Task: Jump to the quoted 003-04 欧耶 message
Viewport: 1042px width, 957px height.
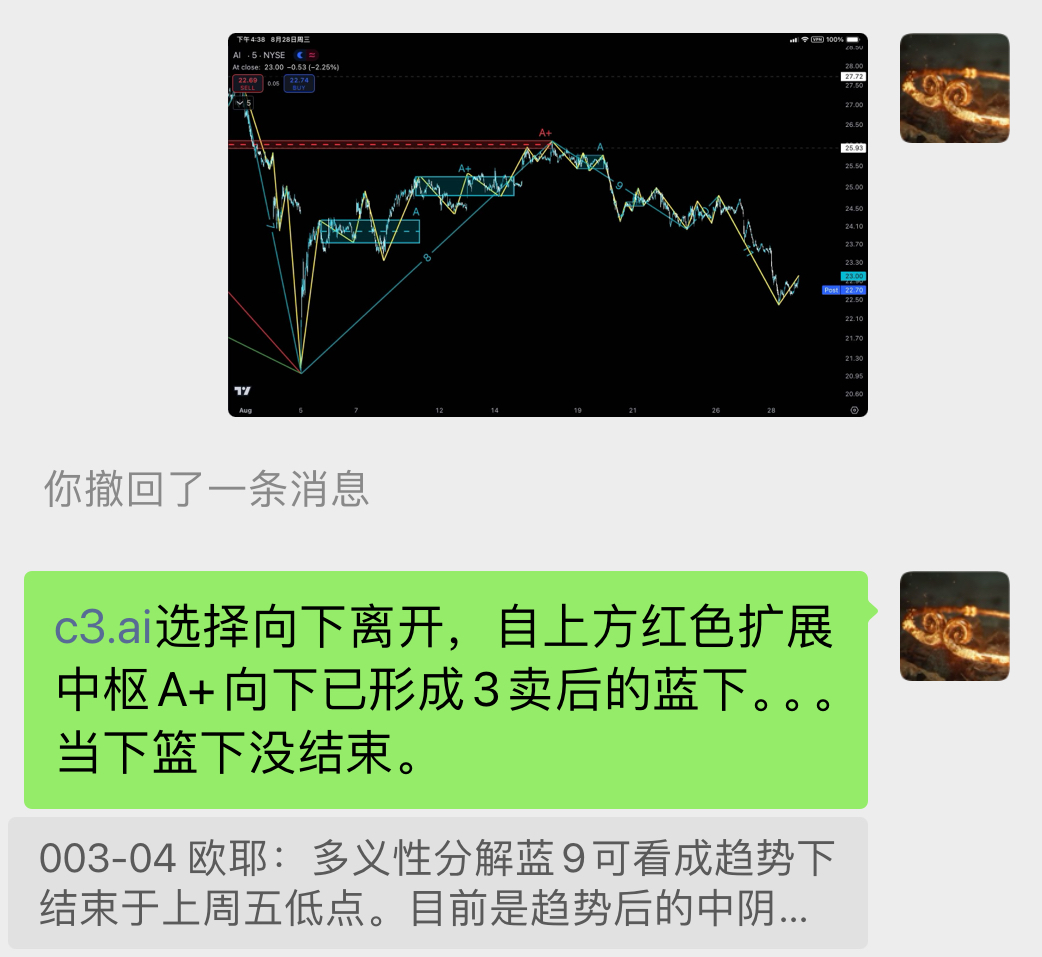Action: click(x=437, y=883)
